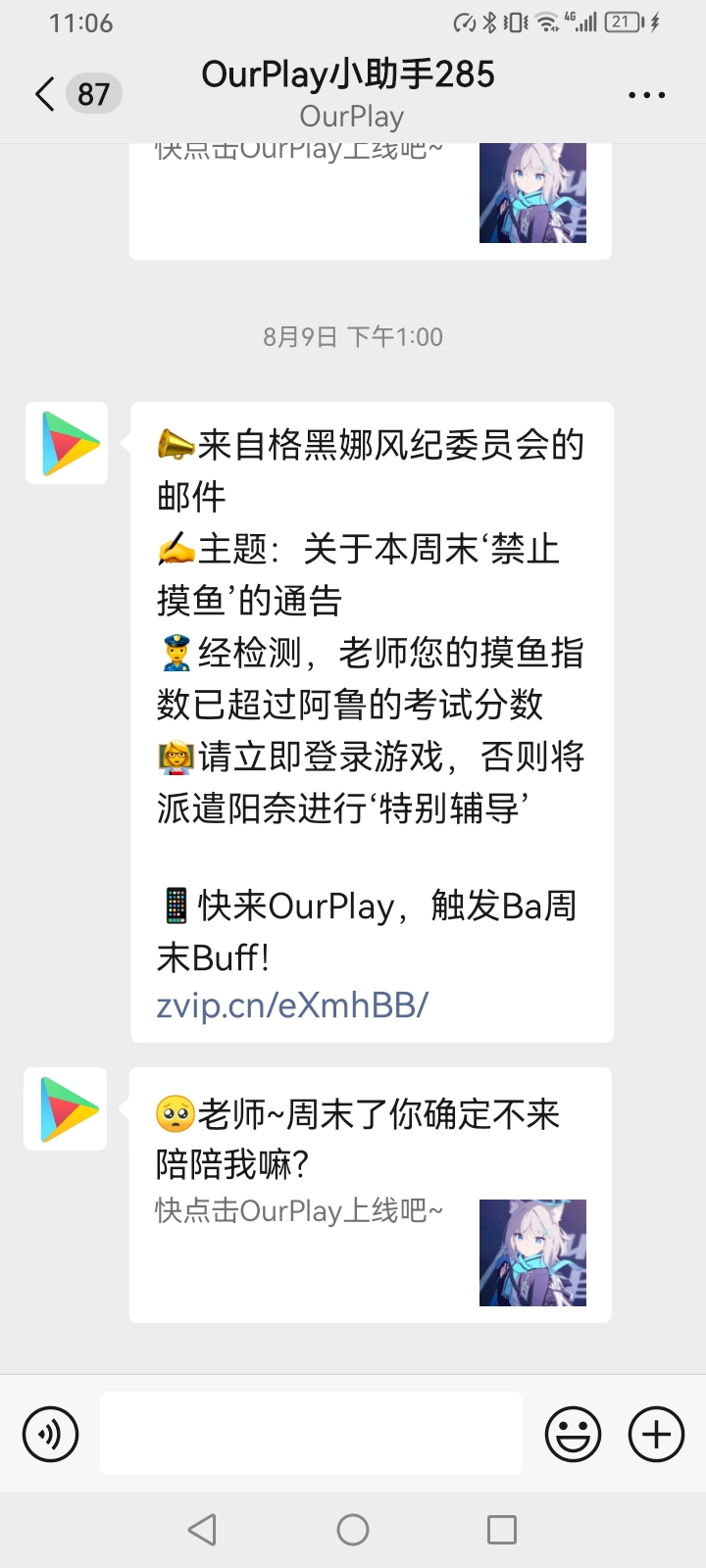Open the card '老师~周末了你确定不来陪陪我嘛?'

pyautogui.click(x=370, y=1195)
